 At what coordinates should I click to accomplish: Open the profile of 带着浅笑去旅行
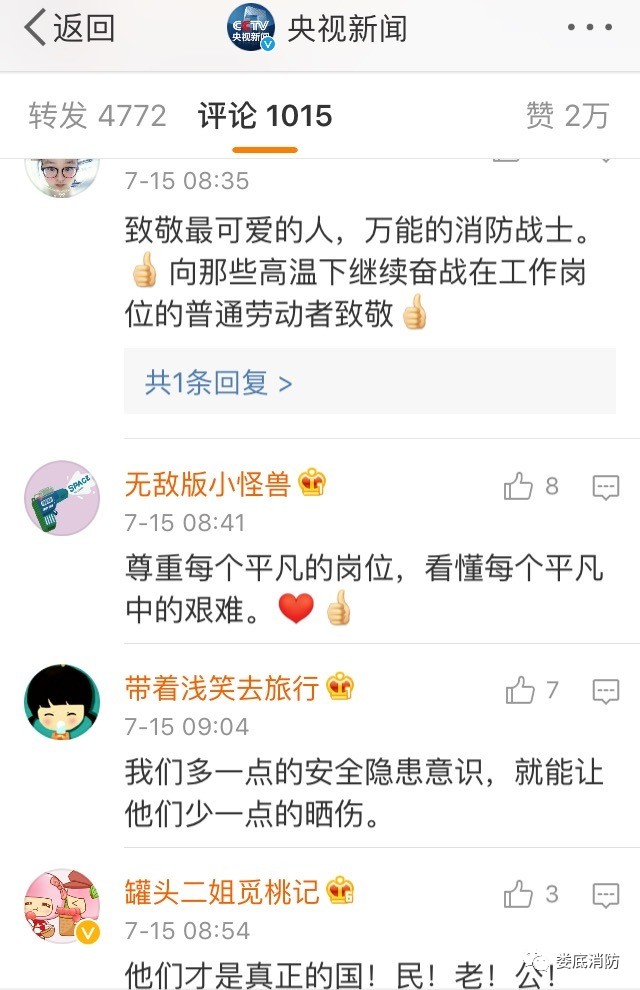pyautogui.click(x=222, y=687)
